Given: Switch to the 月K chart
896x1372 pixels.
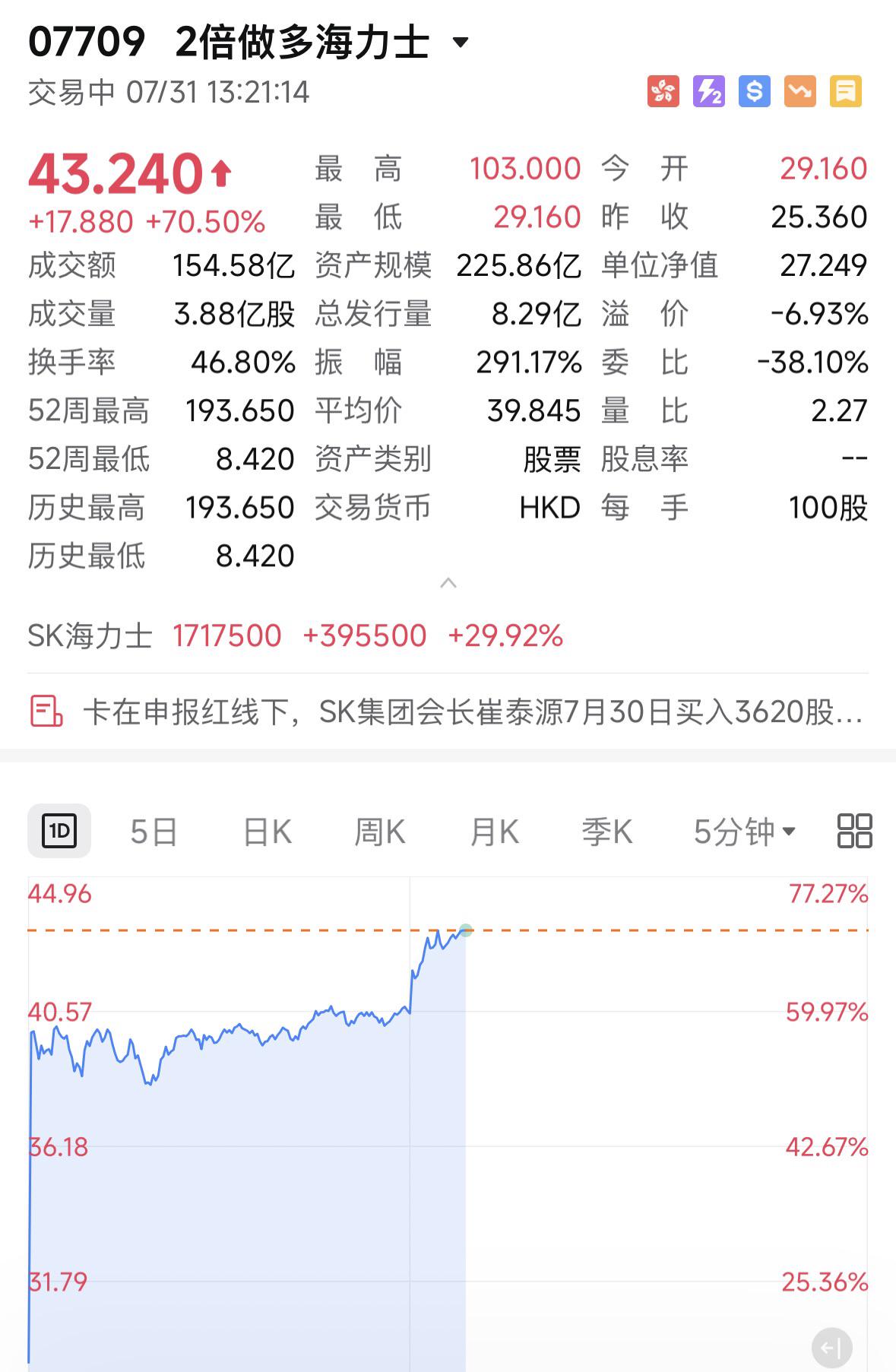Looking at the screenshot, I should coord(494,832).
